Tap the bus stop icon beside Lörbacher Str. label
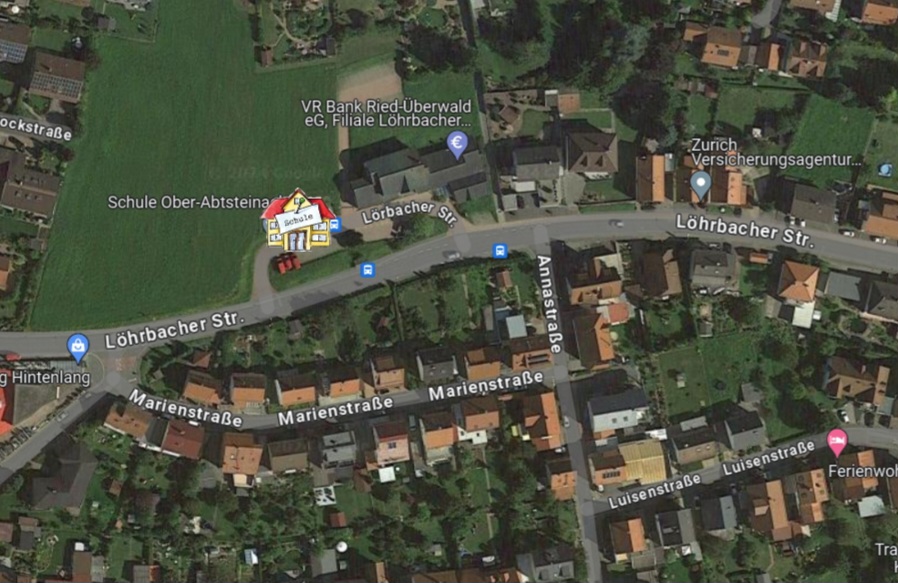Viewport: 898px width, 583px height. pyautogui.click(x=335, y=225)
